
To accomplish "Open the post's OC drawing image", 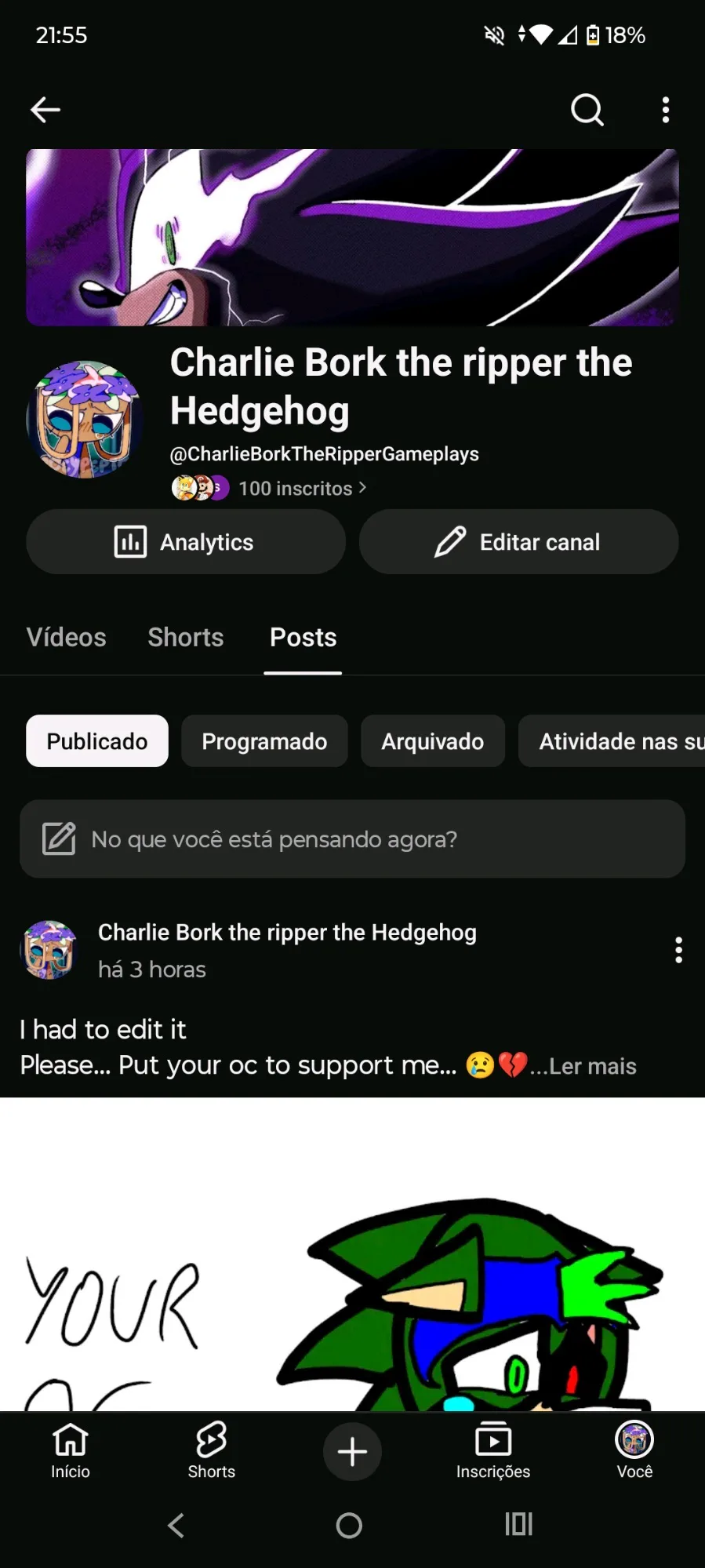I will point(352,1254).
